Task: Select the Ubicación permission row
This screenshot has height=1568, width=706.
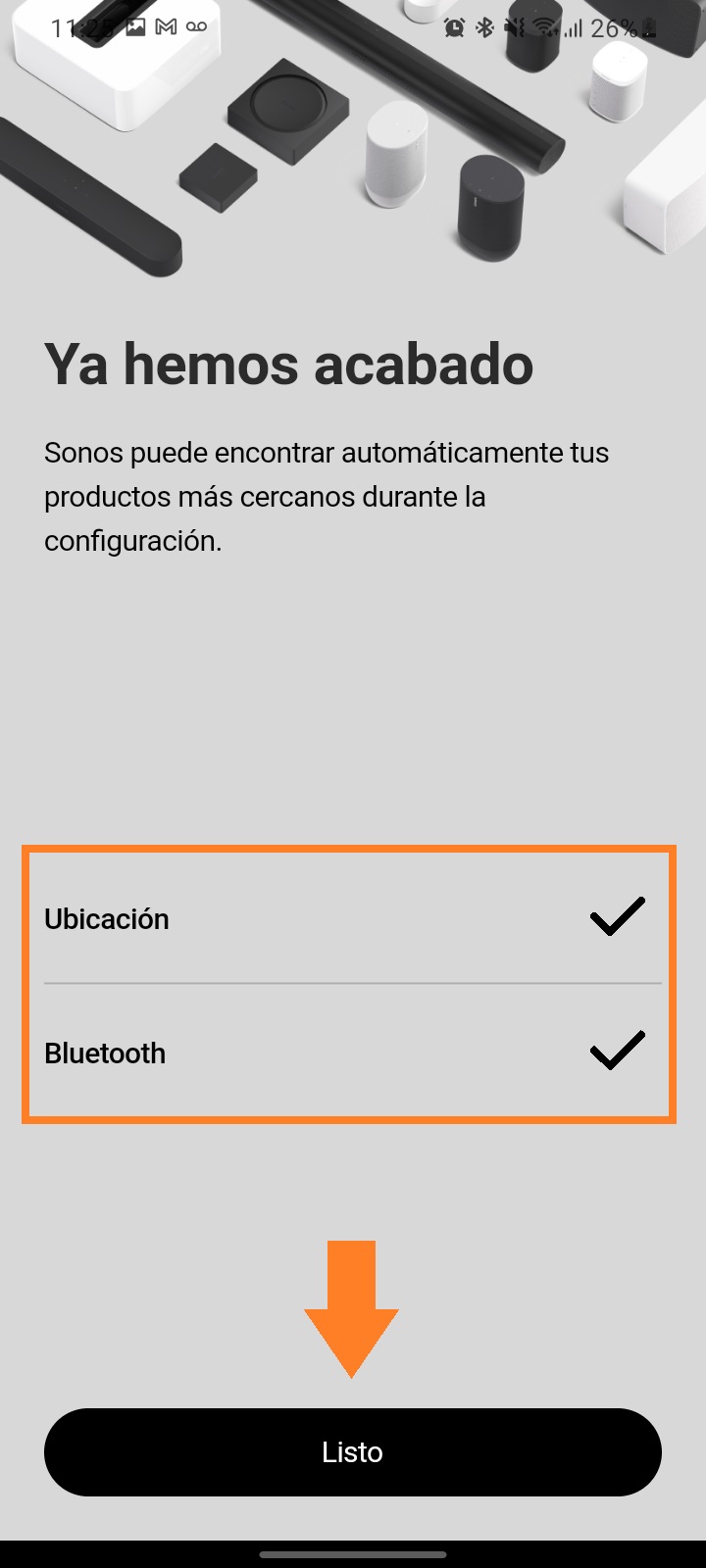Action: tap(352, 918)
